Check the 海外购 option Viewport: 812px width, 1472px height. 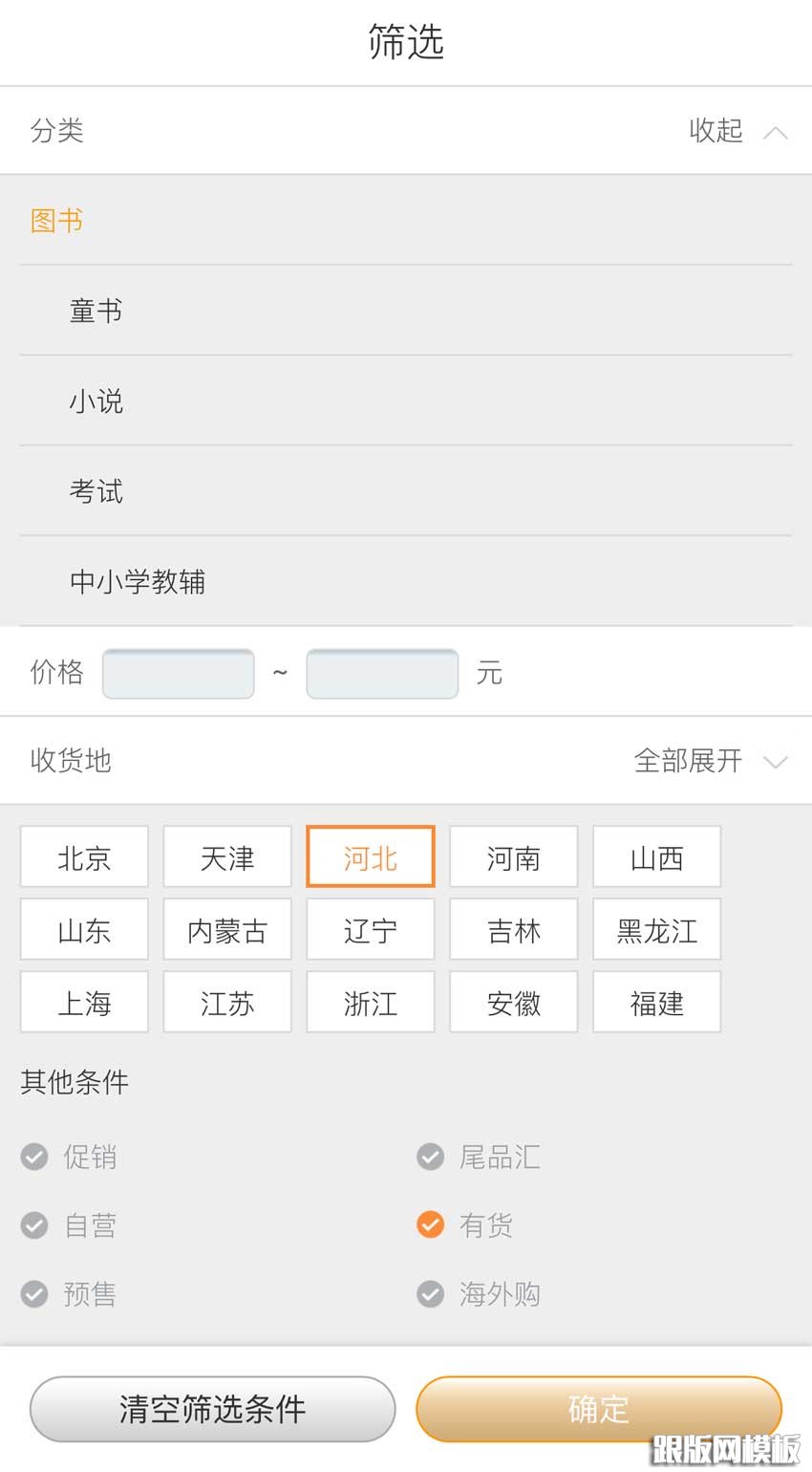coord(479,1293)
